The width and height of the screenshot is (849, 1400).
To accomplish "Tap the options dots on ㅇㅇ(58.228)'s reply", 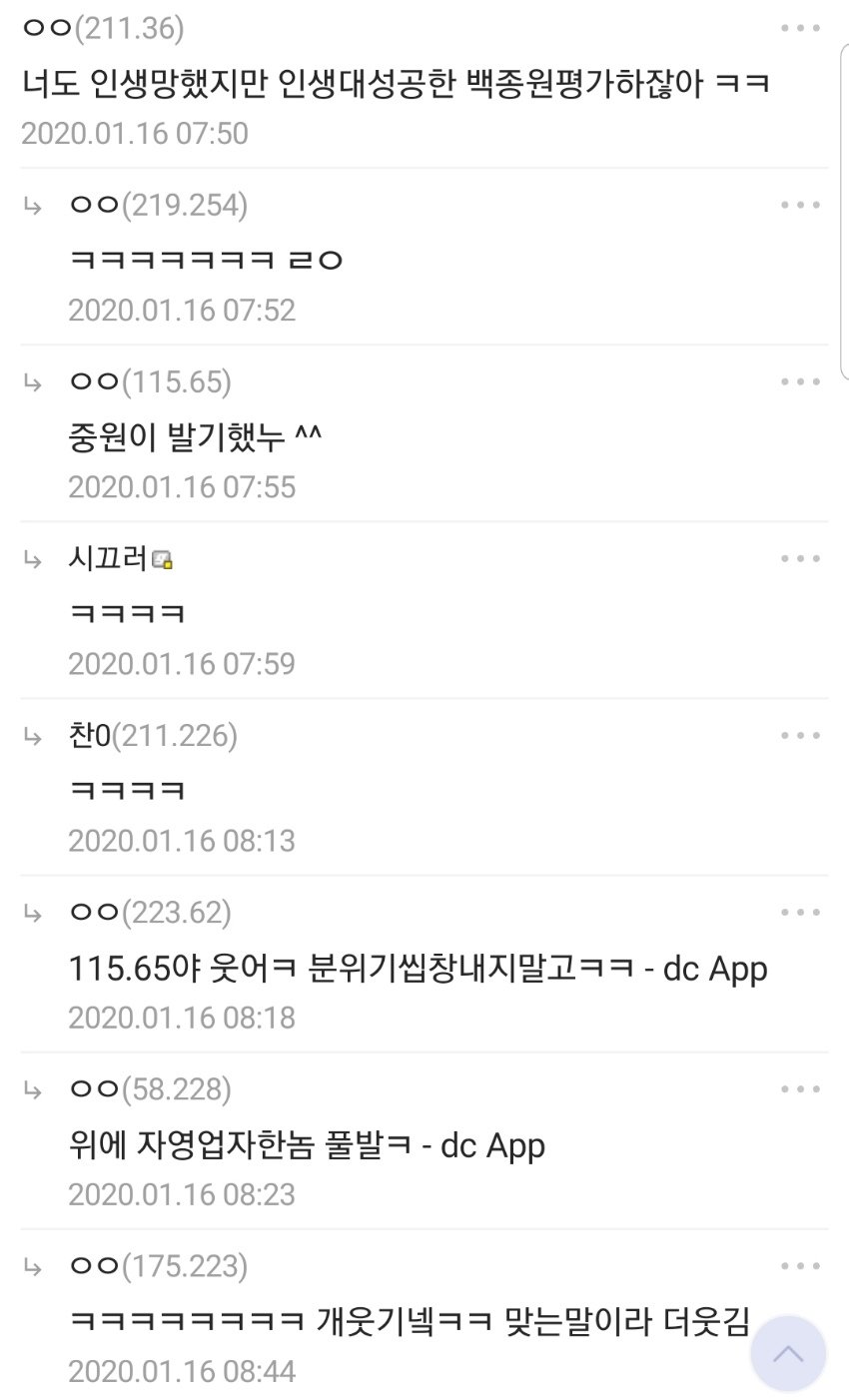I will (800, 1089).
